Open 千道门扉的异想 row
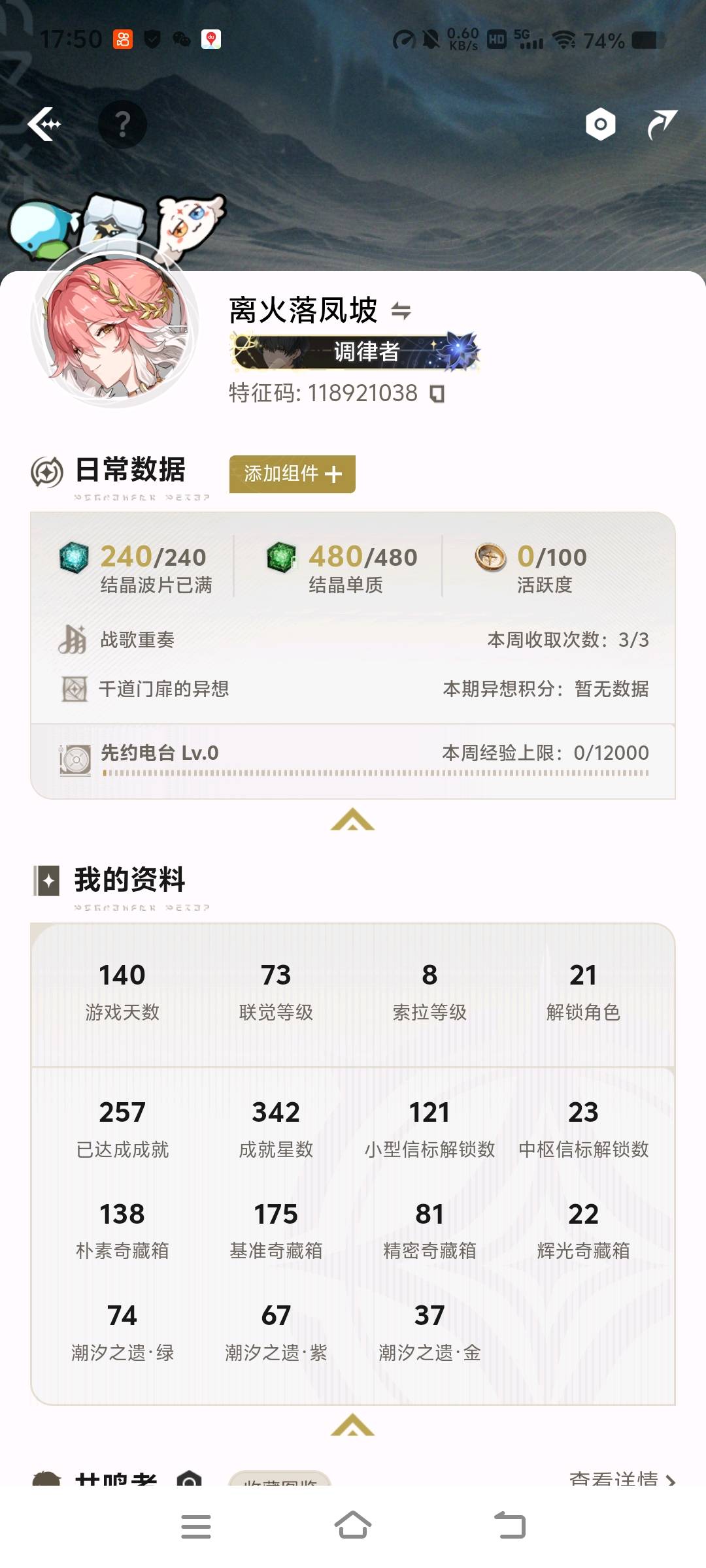Image resolution: width=706 pixels, height=1568 pixels. [353, 689]
